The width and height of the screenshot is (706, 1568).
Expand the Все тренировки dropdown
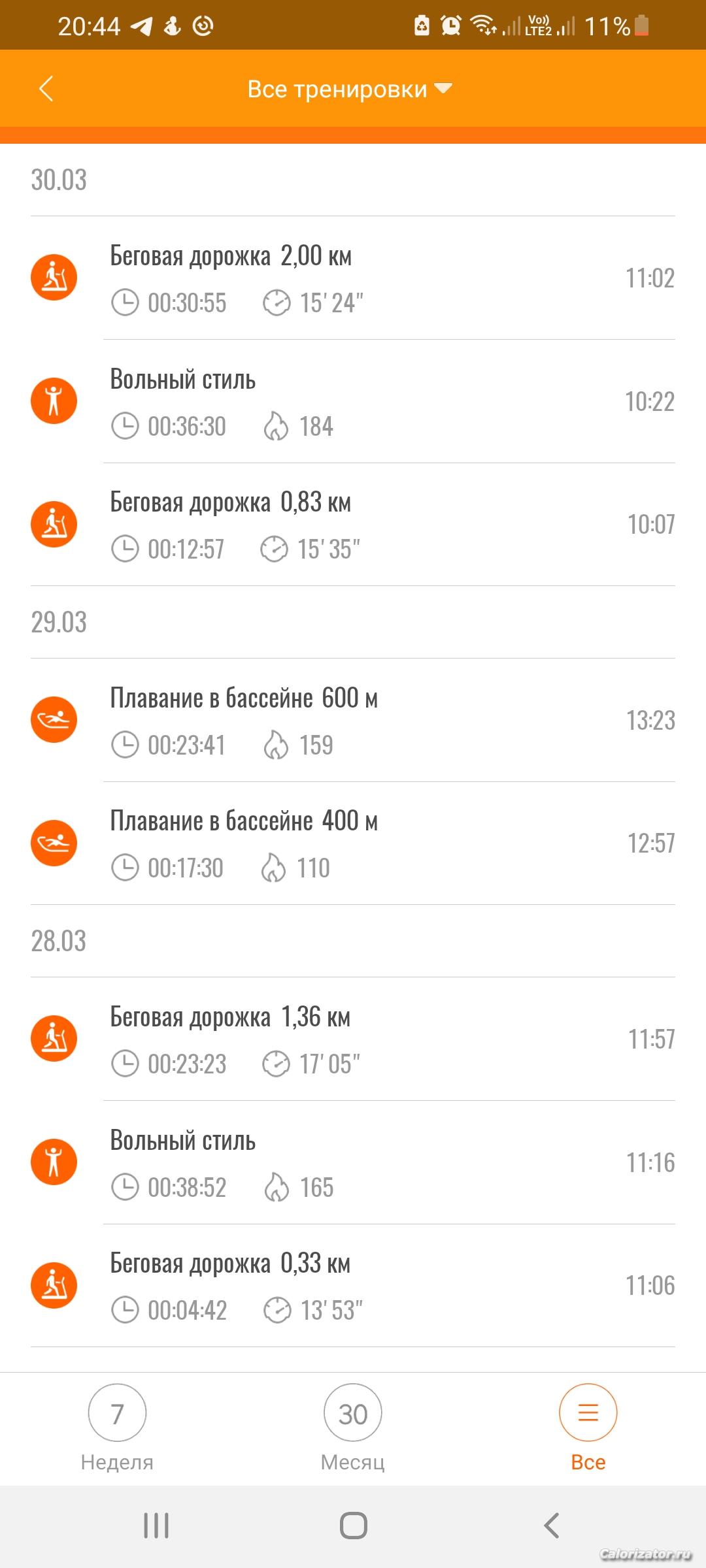click(x=350, y=89)
